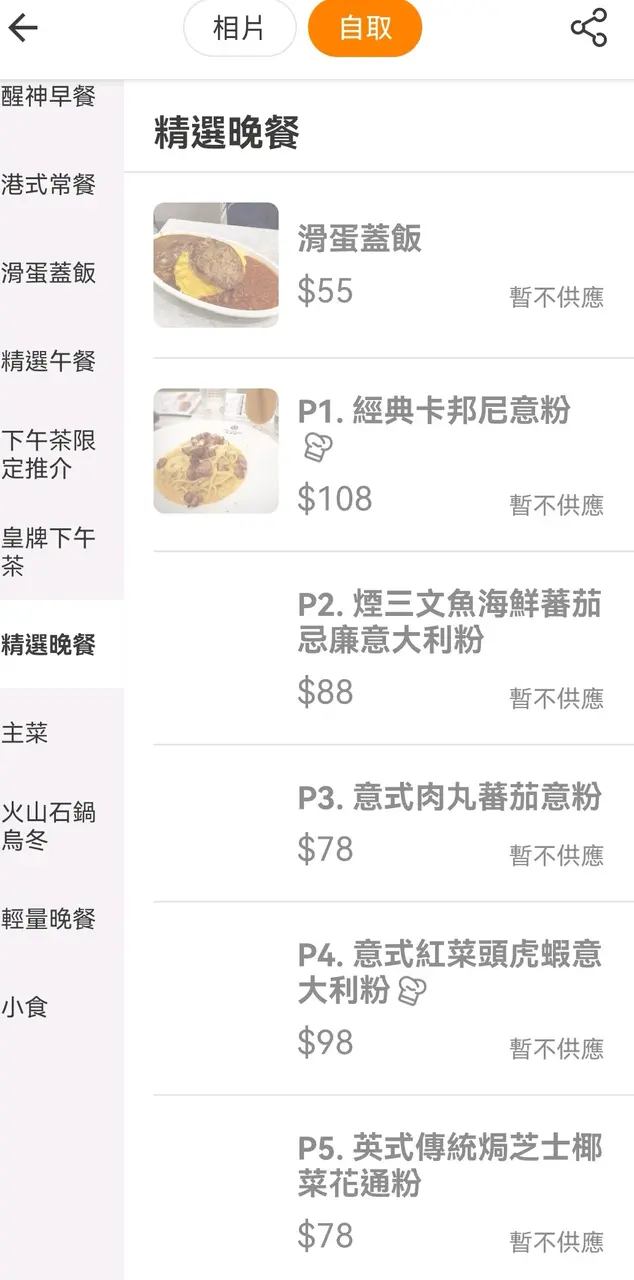The image size is (634, 1280).
Task: Show the 精選午餐 category
Action: point(49,361)
